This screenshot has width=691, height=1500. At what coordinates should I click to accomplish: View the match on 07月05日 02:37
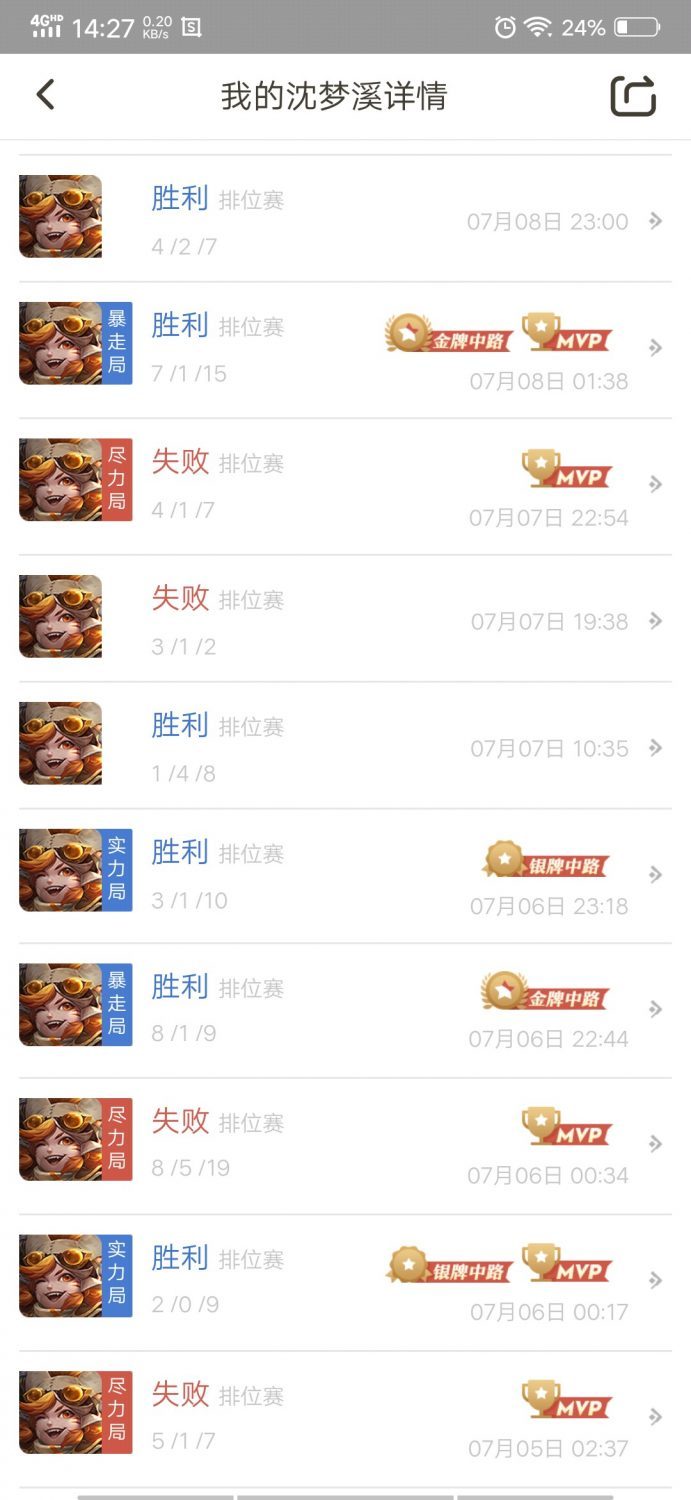(345, 1419)
